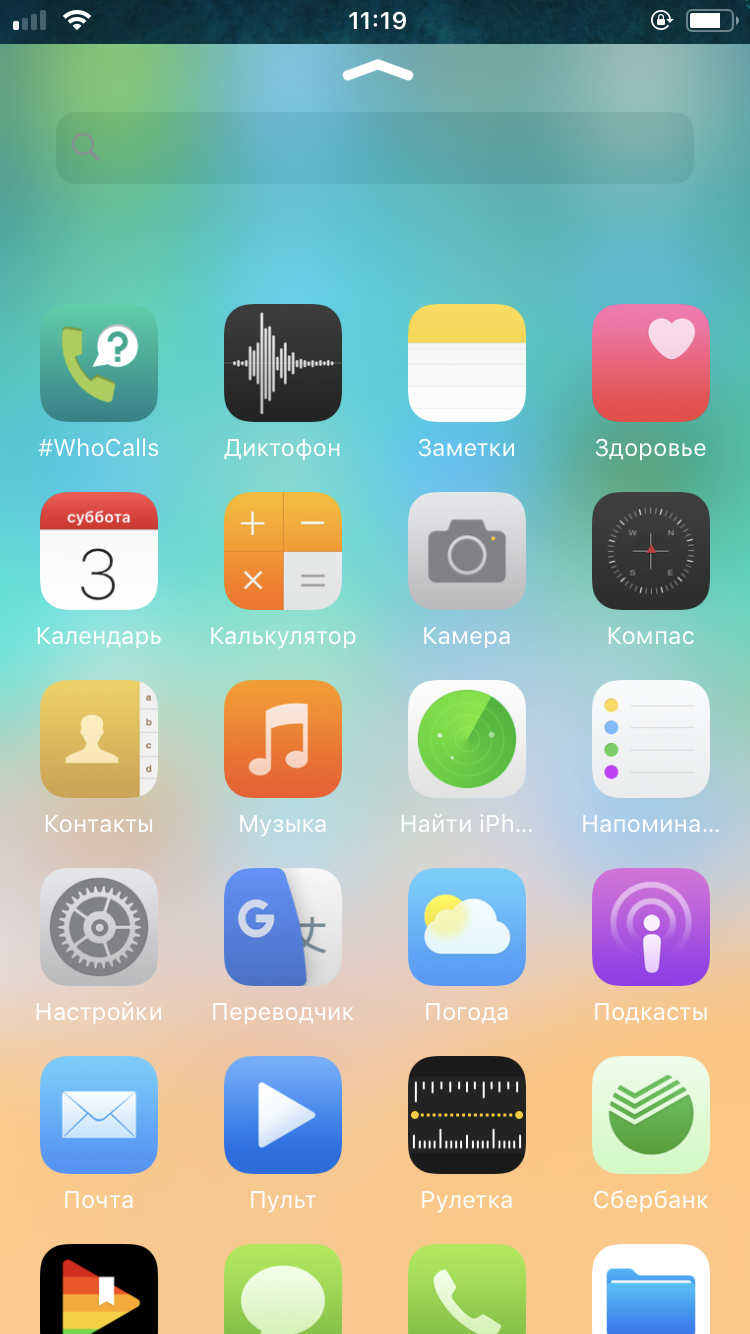Open Найти iPhone app
This screenshot has height=1334, width=750.
tap(467, 739)
